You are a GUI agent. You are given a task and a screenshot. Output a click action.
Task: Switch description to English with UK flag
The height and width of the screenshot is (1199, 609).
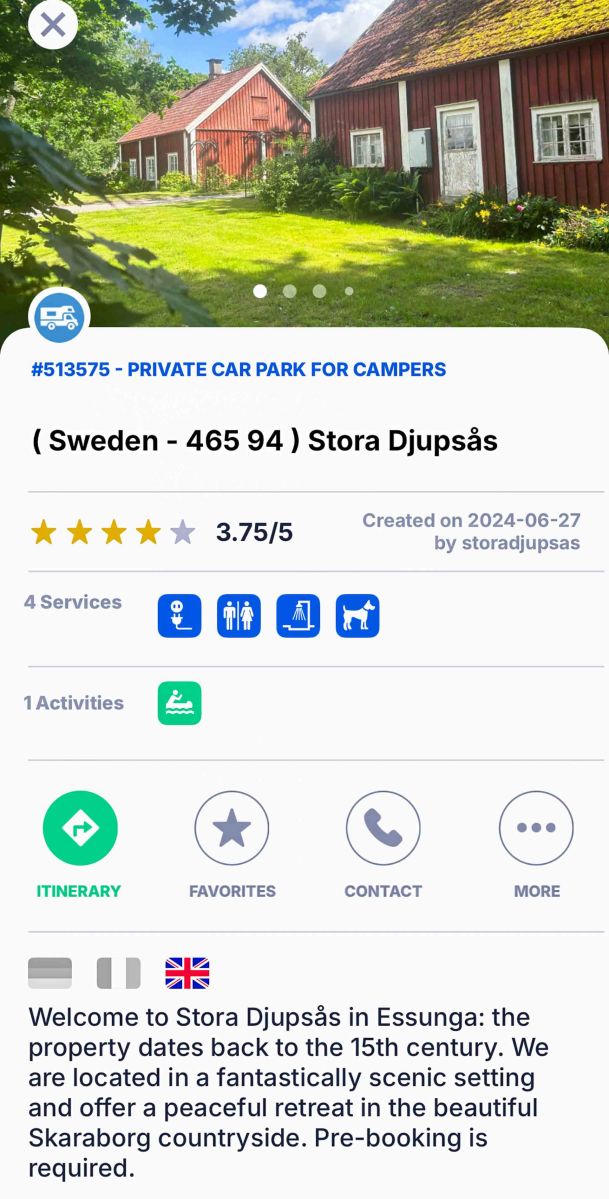187,973
